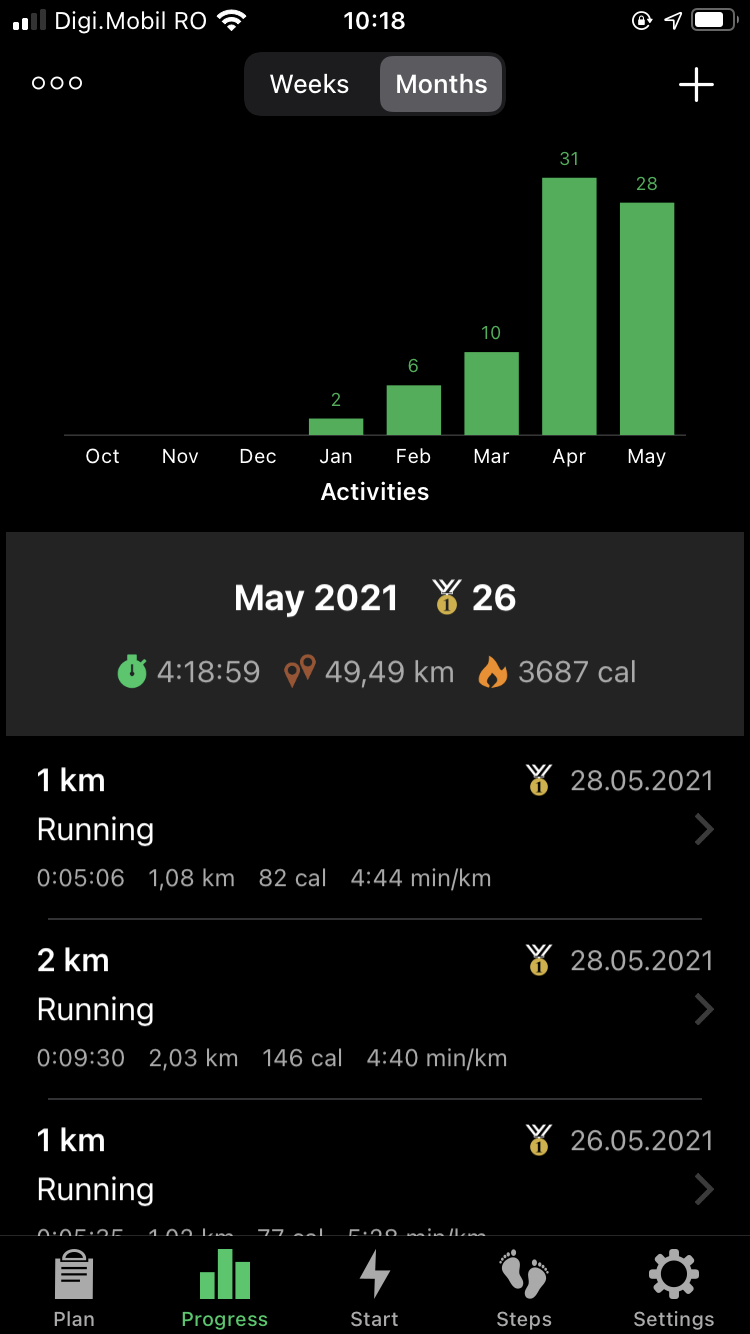The width and height of the screenshot is (750, 1334).
Task: Select the January bar in the chart
Action: [336, 426]
